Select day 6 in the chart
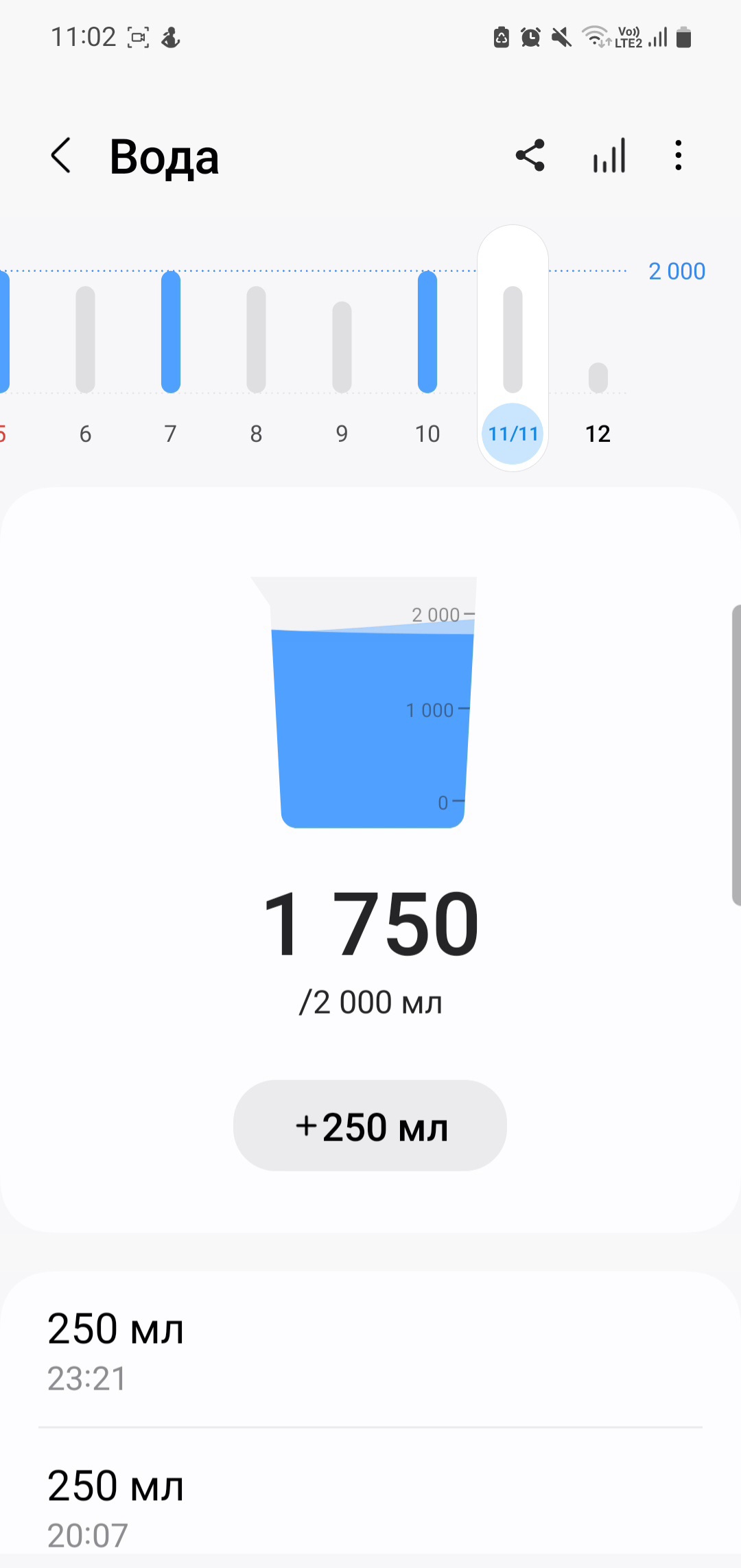 pyautogui.click(x=85, y=357)
